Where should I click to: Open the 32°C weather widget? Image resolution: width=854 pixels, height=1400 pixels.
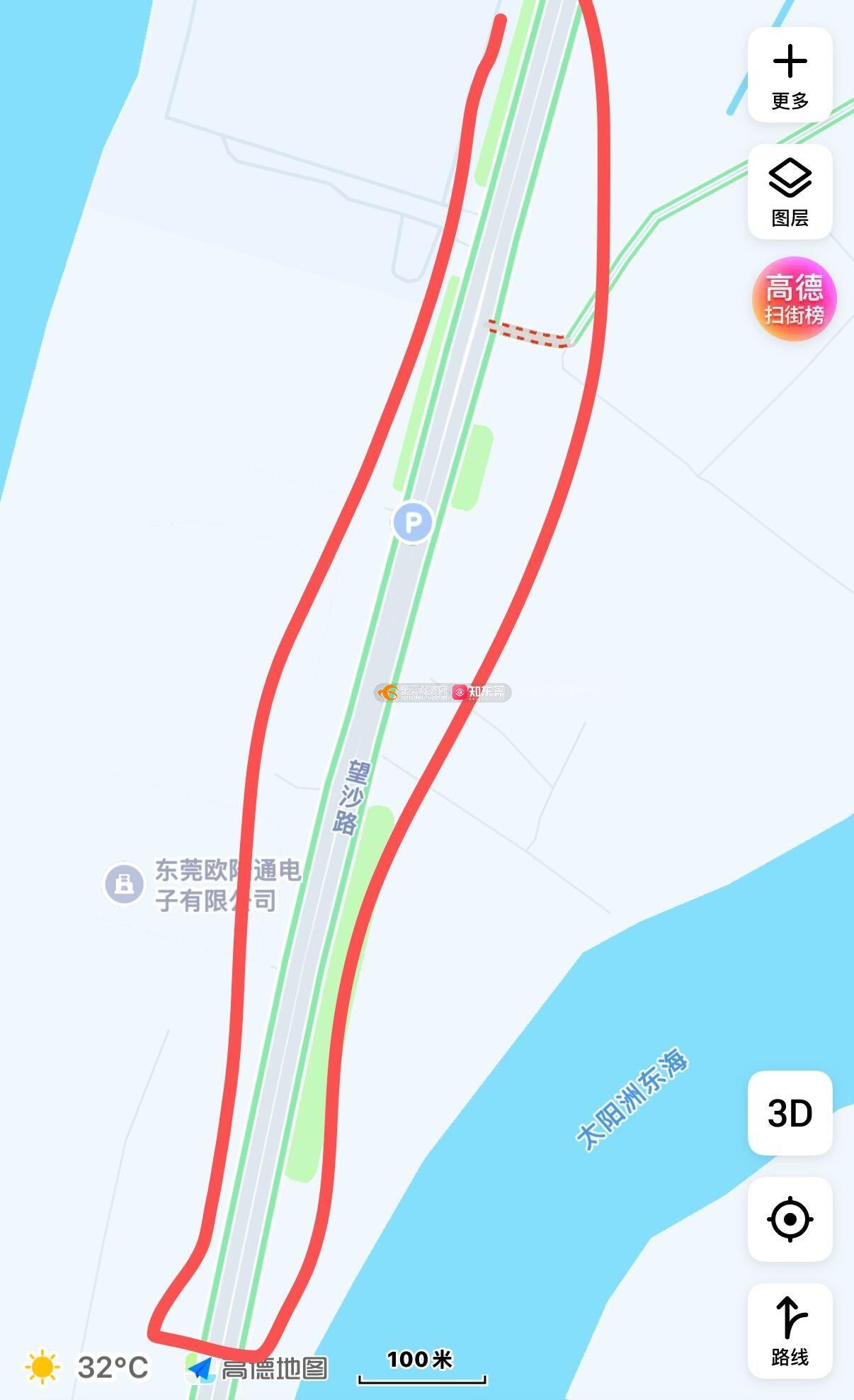[87, 1367]
